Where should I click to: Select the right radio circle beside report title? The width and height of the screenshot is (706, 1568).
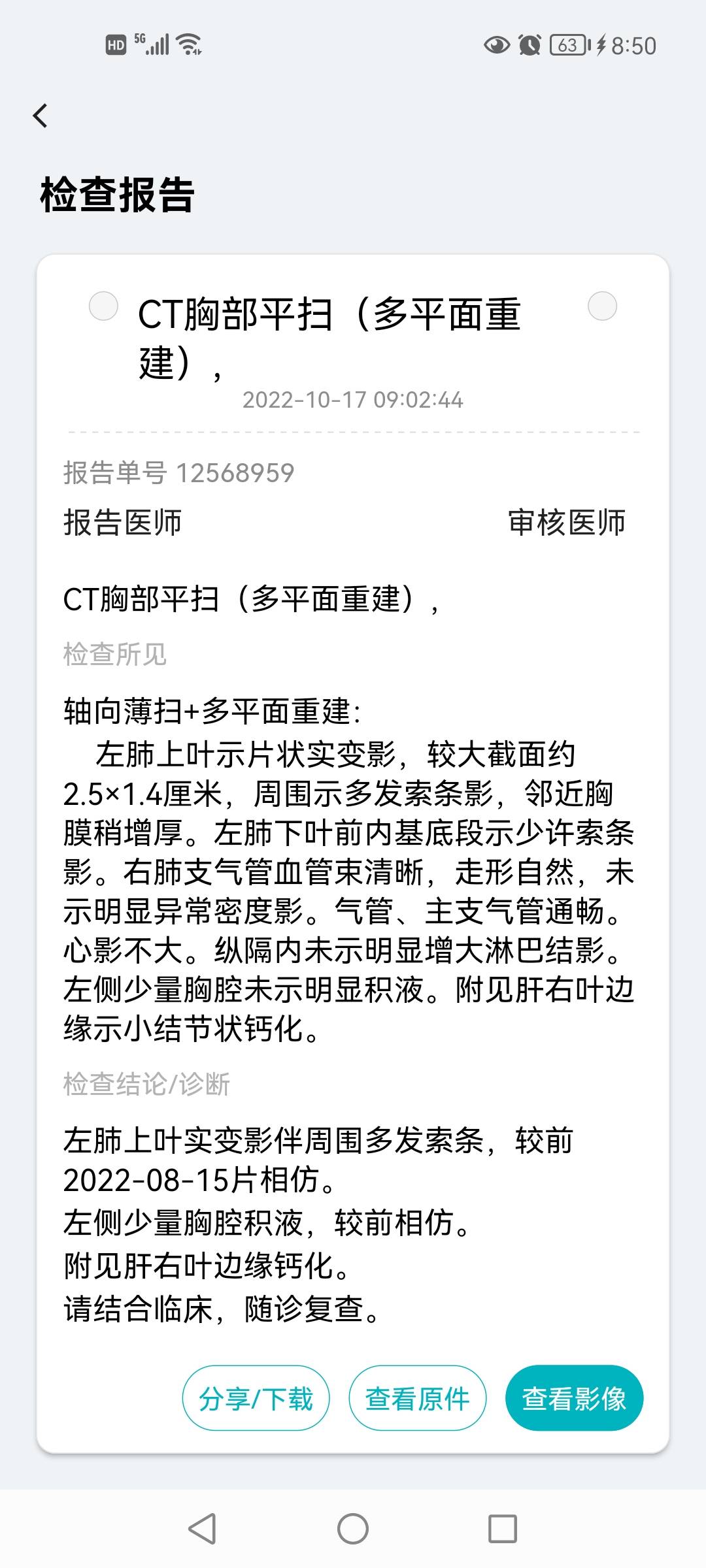(603, 307)
